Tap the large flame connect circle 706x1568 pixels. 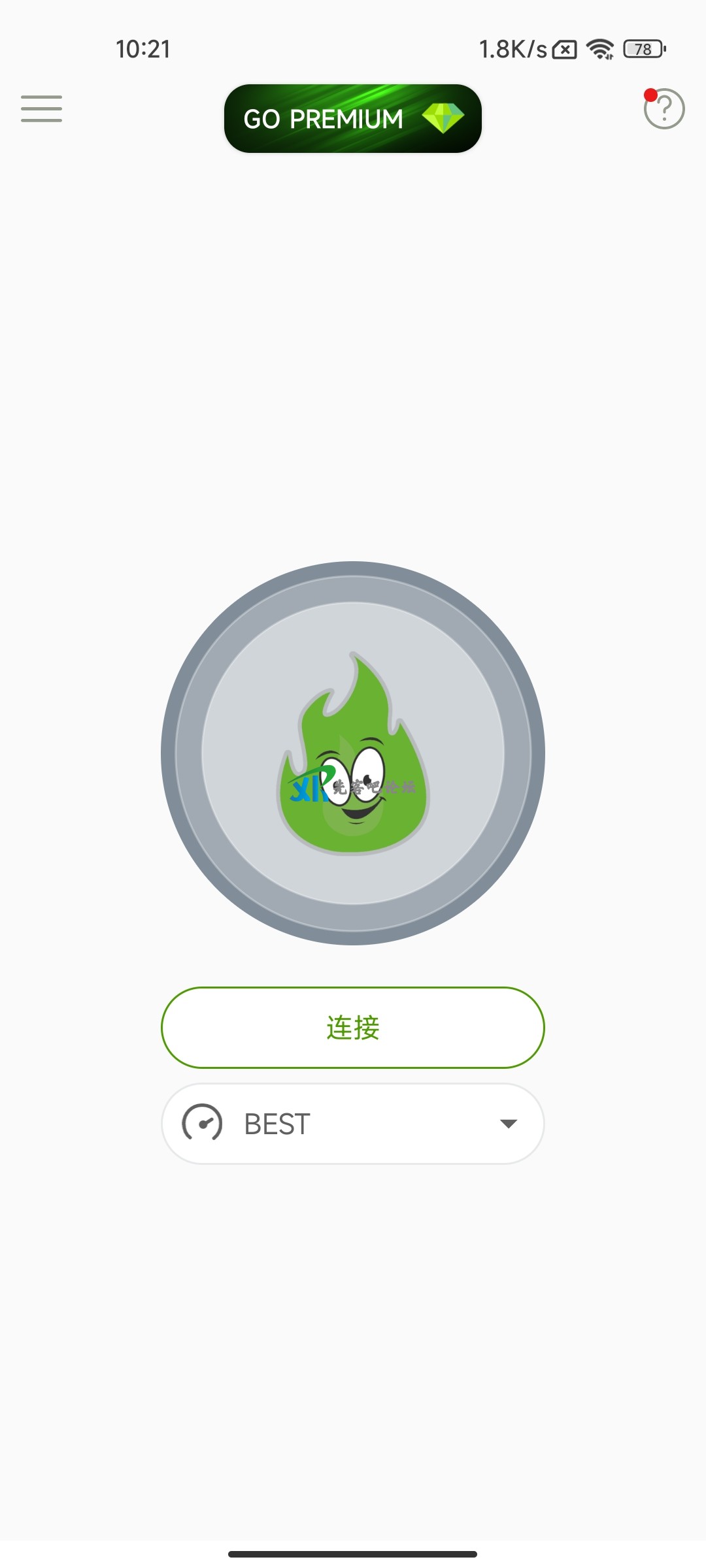tap(353, 753)
